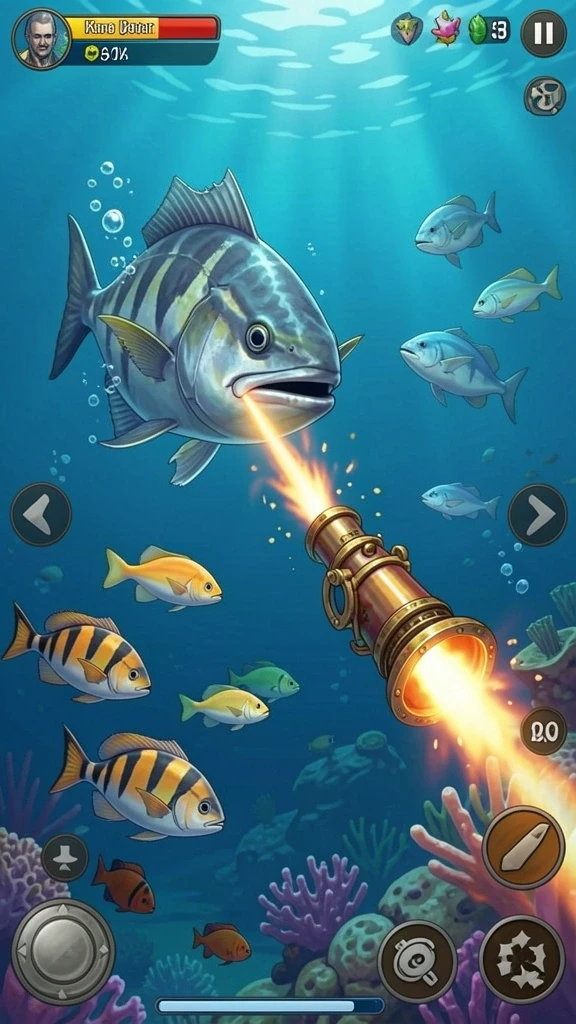Tap the round target reel button
This screenshot has width=576, height=1024.
pyautogui.click(x=417, y=961)
